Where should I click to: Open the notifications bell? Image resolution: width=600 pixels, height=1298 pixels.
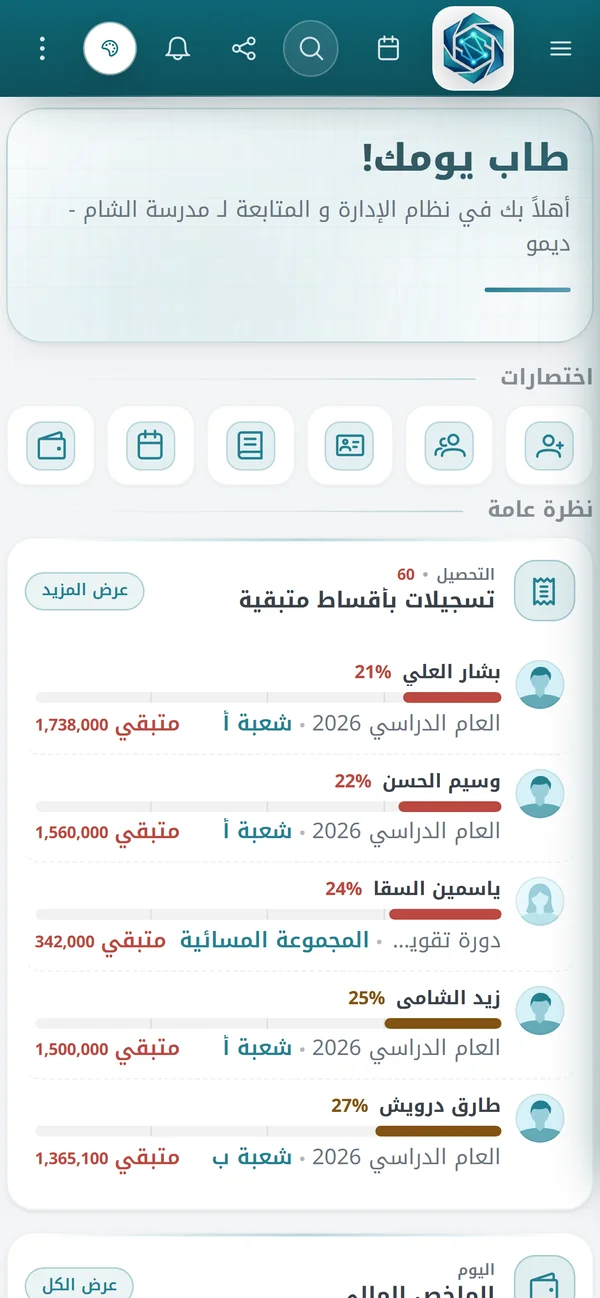tap(178, 48)
